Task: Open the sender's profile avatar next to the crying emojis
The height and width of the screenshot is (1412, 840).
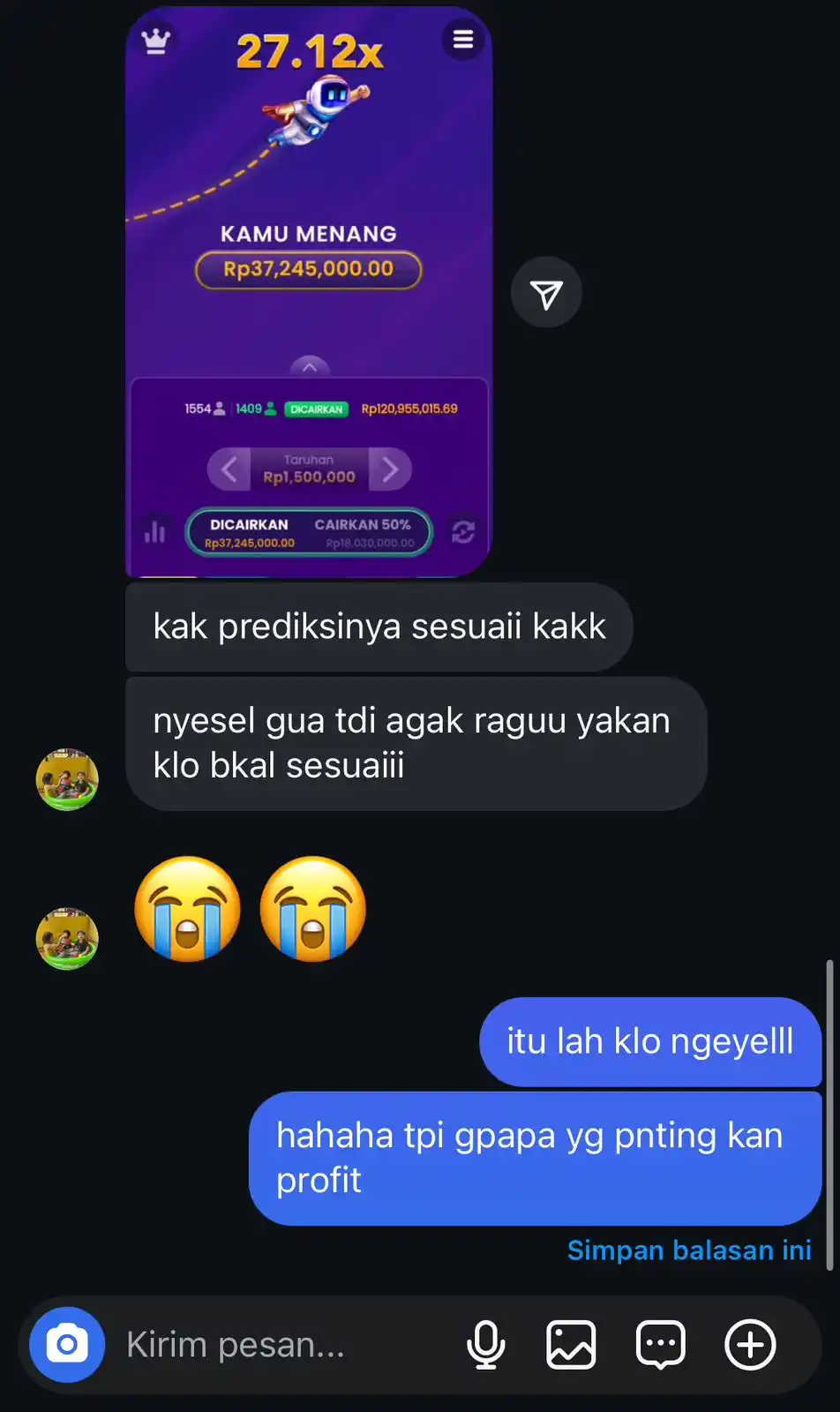Action: click(67, 938)
